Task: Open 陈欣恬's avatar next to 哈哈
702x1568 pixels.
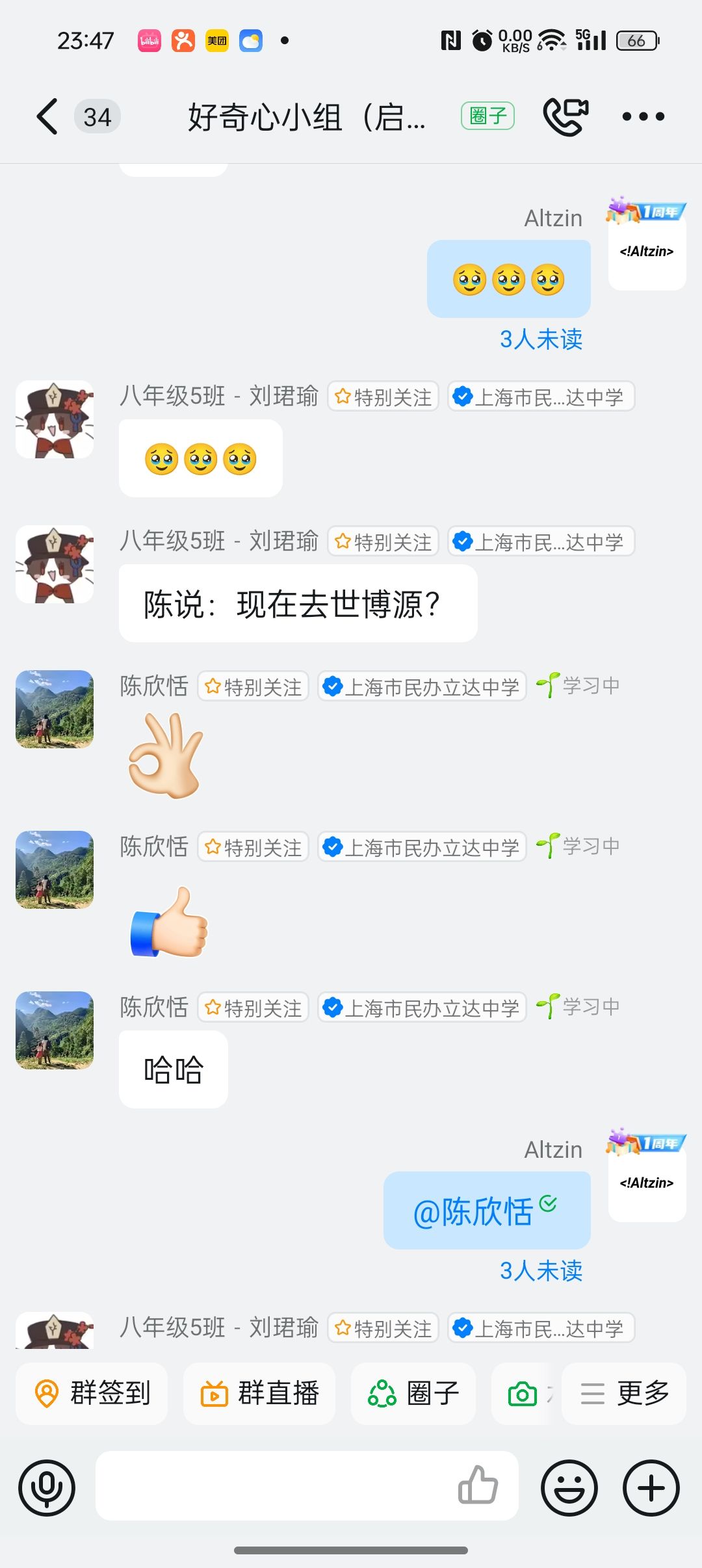Action: 55,1030
